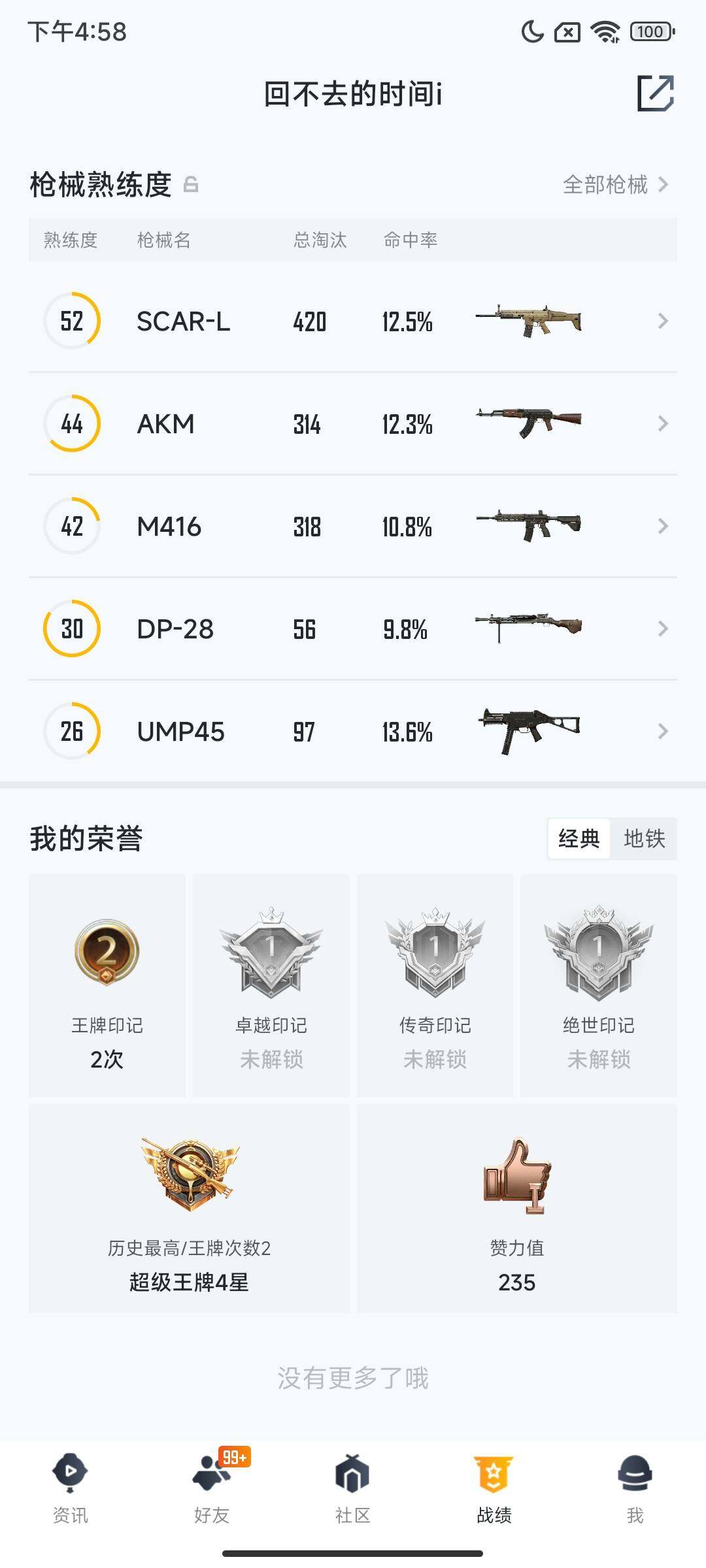View M416 weapon stats

tap(353, 527)
